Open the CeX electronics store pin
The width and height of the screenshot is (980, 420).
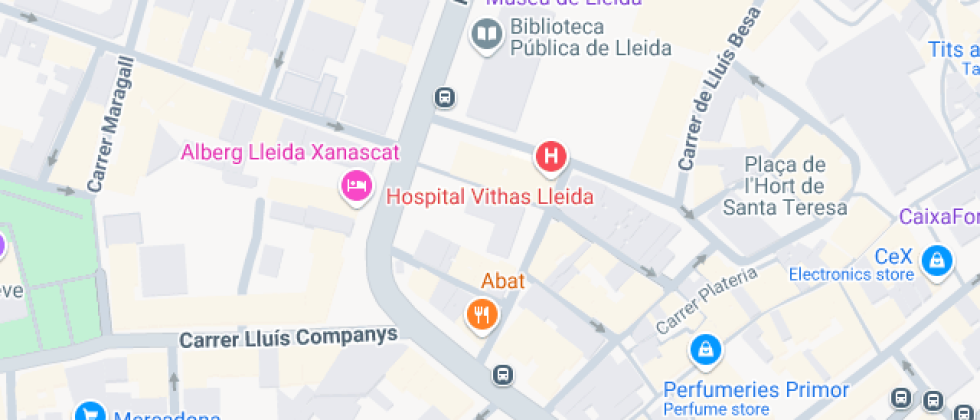[937, 262]
